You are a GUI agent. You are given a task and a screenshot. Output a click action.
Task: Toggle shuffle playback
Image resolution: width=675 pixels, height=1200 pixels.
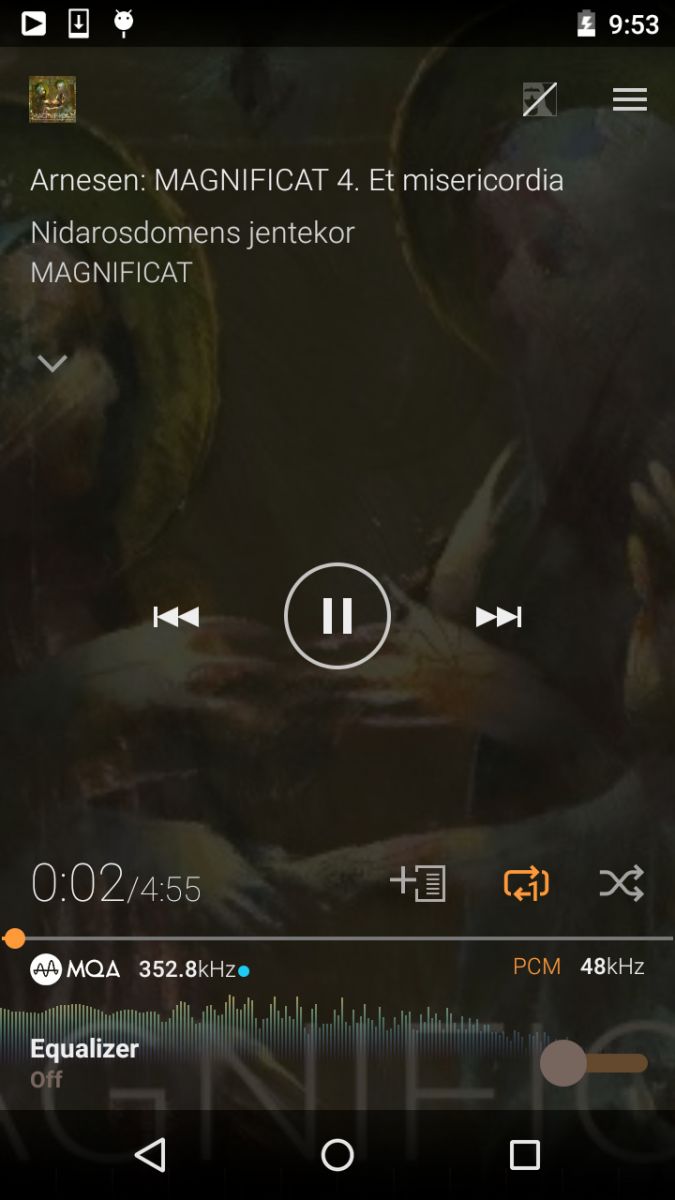(621, 884)
